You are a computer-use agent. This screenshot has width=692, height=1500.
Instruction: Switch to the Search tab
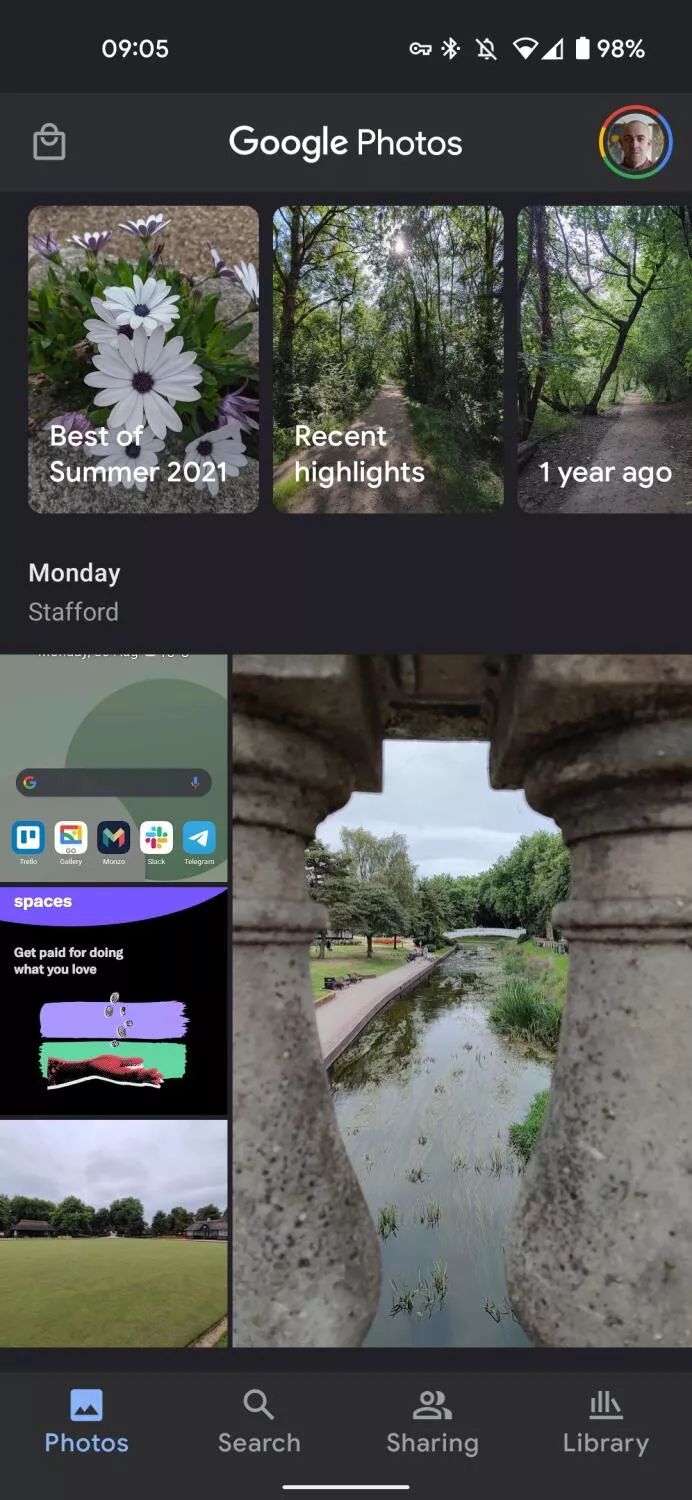click(259, 1422)
